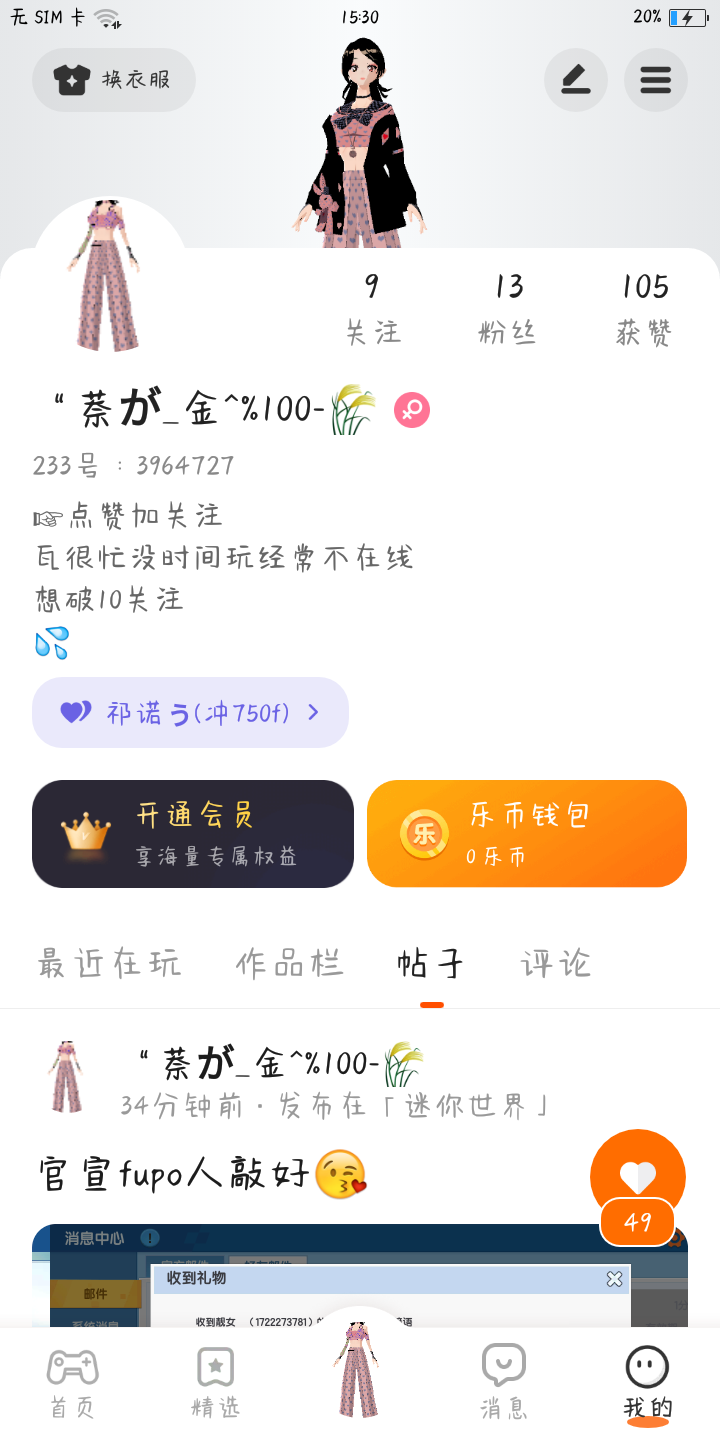Screen dimensions: 720x1440
Task: Open the 精选 featured tab
Action: pos(216,1384)
